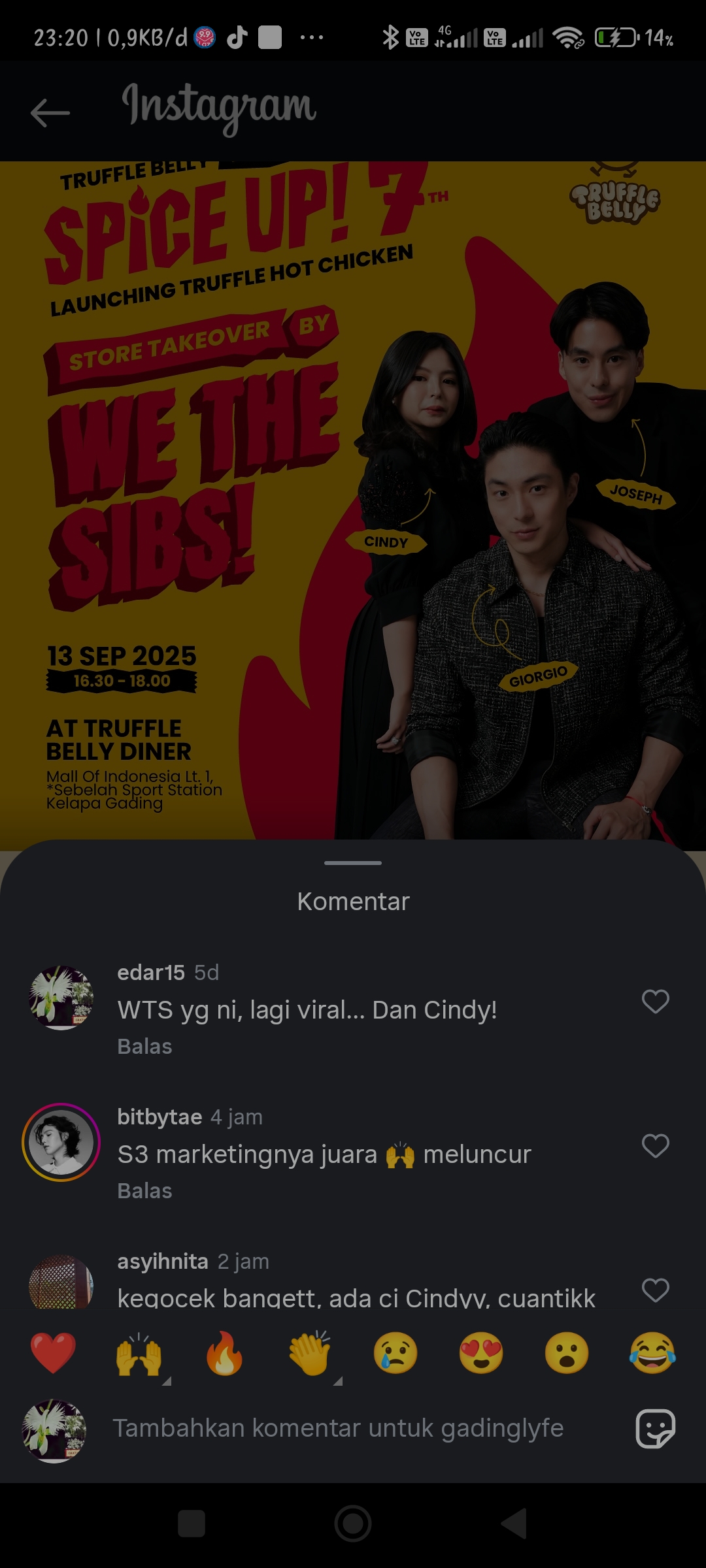Tap the system home button
This screenshot has width=706, height=1568.
click(353, 1524)
